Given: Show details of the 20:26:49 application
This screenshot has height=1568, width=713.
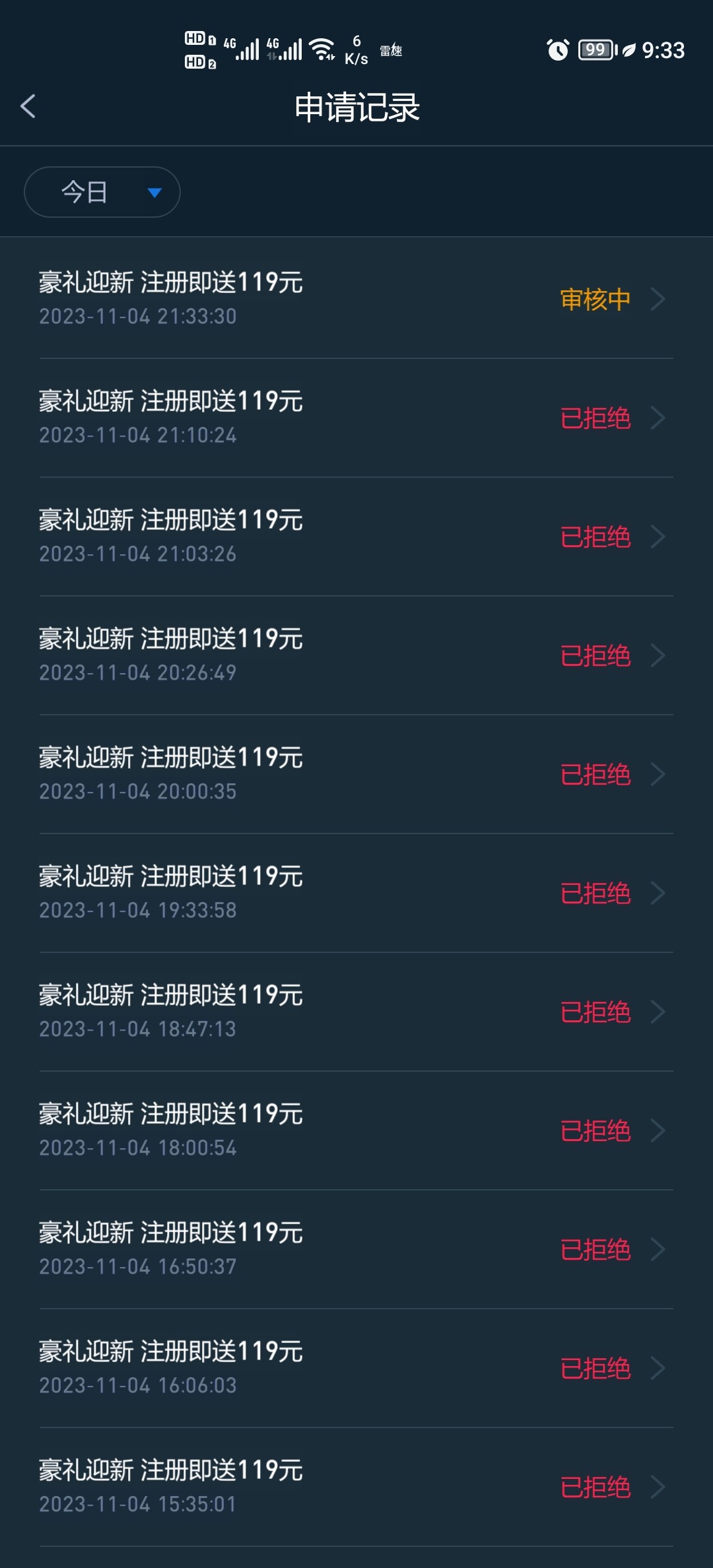Looking at the screenshot, I should [x=356, y=655].
